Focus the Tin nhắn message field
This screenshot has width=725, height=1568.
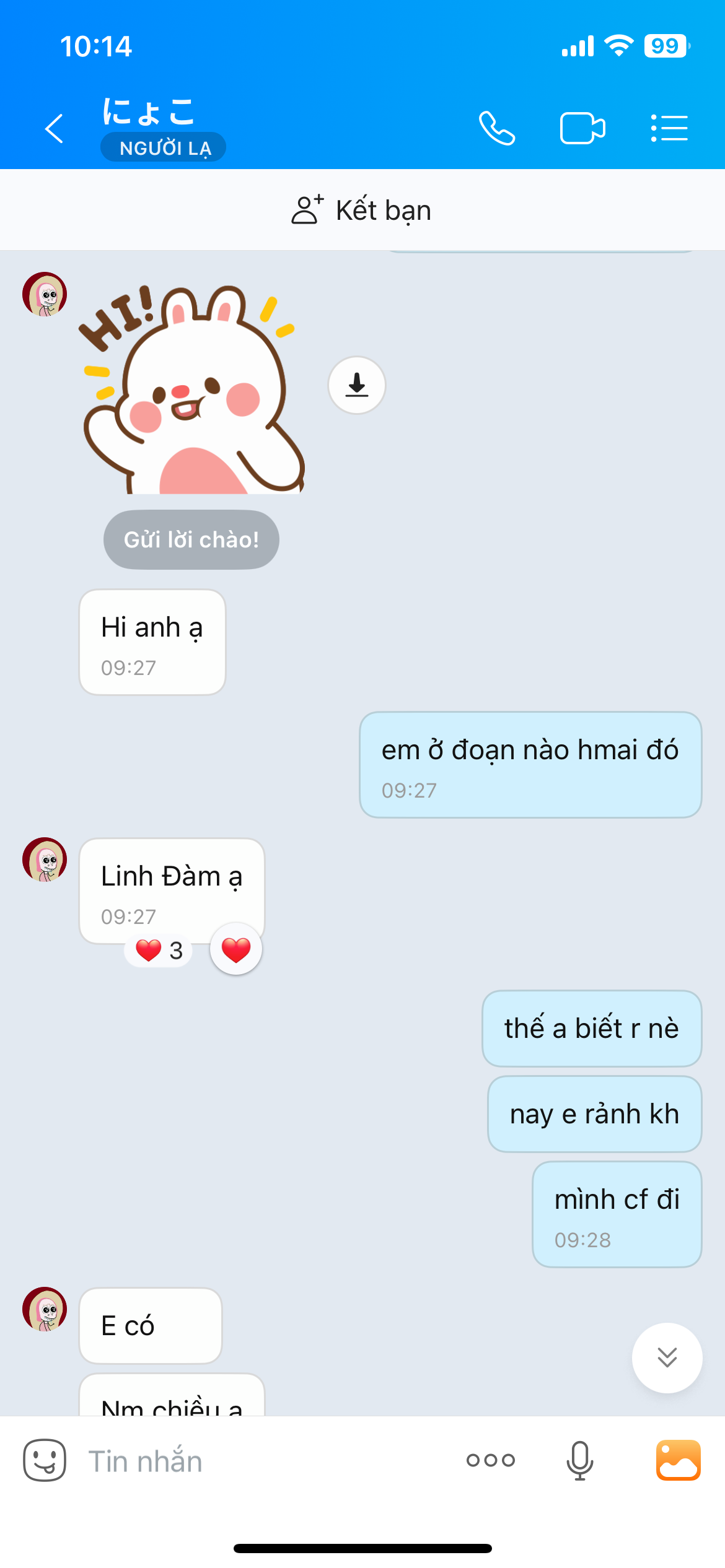click(x=260, y=1460)
